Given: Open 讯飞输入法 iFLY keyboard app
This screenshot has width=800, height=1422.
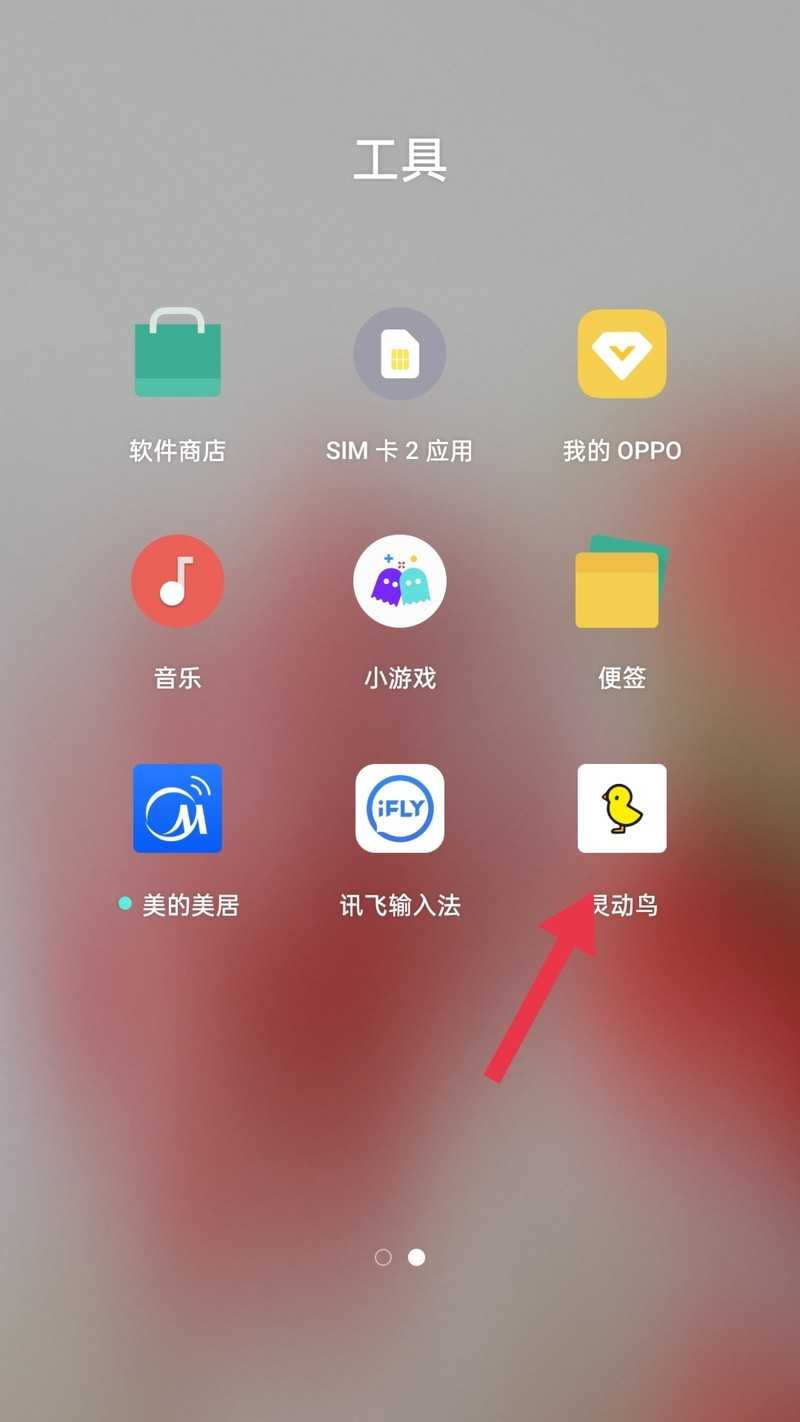Looking at the screenshot, I should 400,808.
